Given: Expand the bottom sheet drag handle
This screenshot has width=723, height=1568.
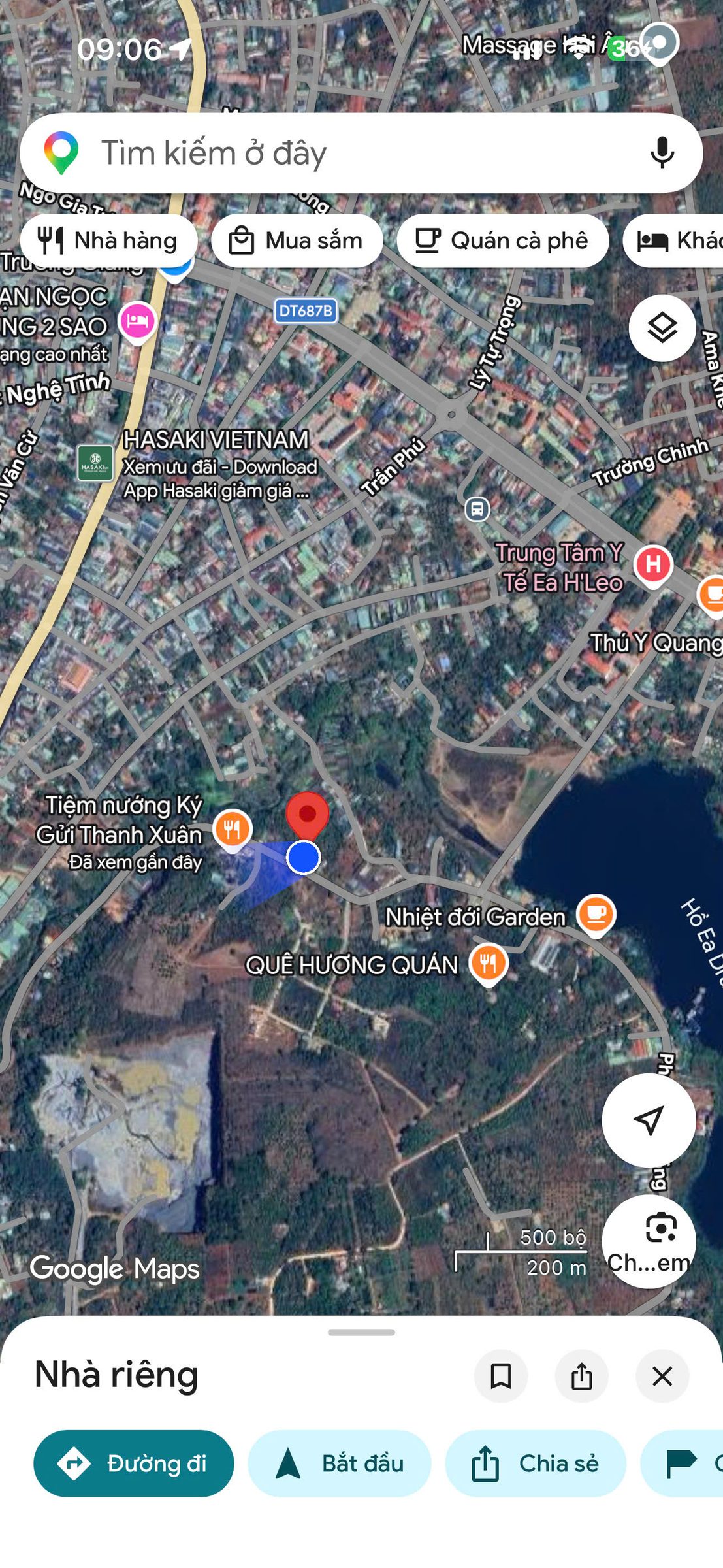Looking at the screenshot, I should tap(361, 1332).
